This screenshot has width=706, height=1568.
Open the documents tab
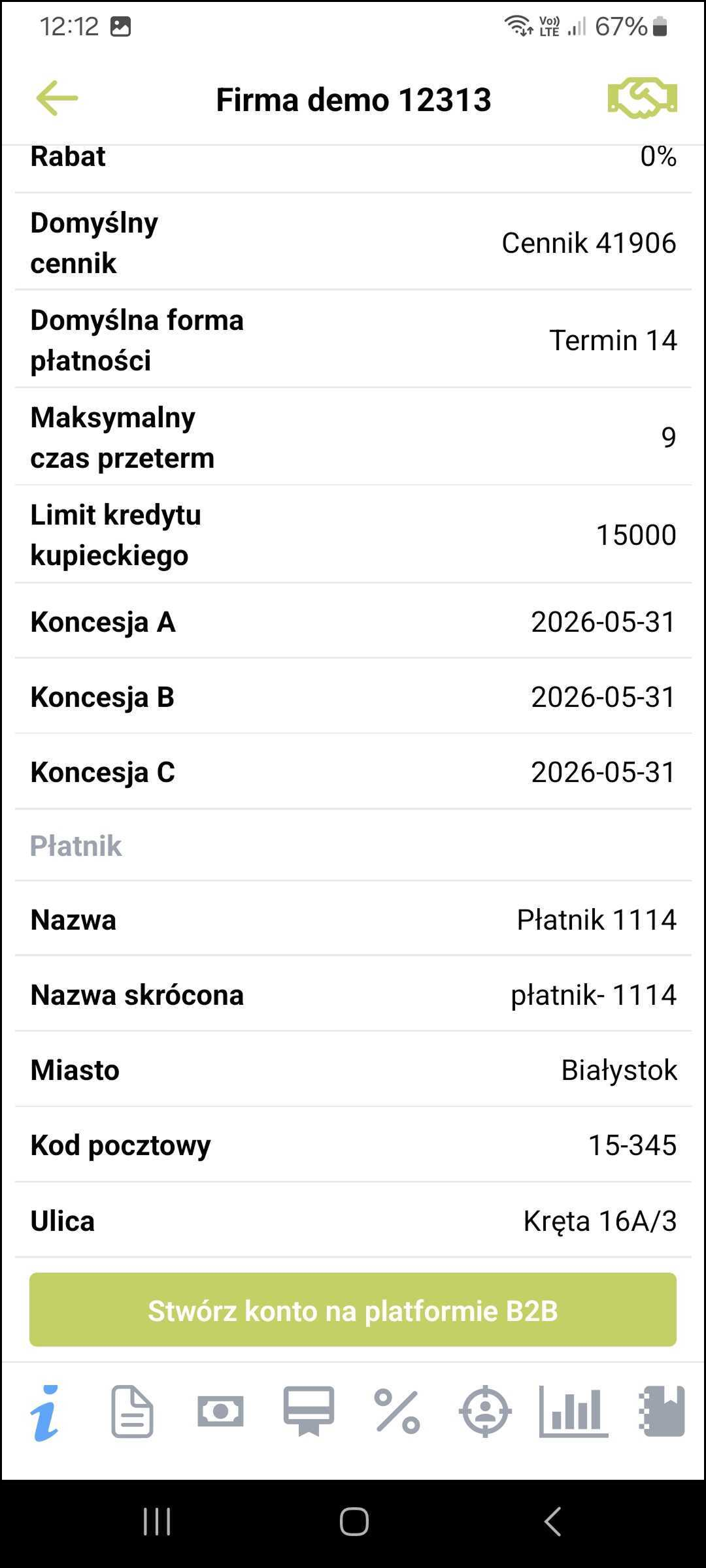click(132, 1411)
